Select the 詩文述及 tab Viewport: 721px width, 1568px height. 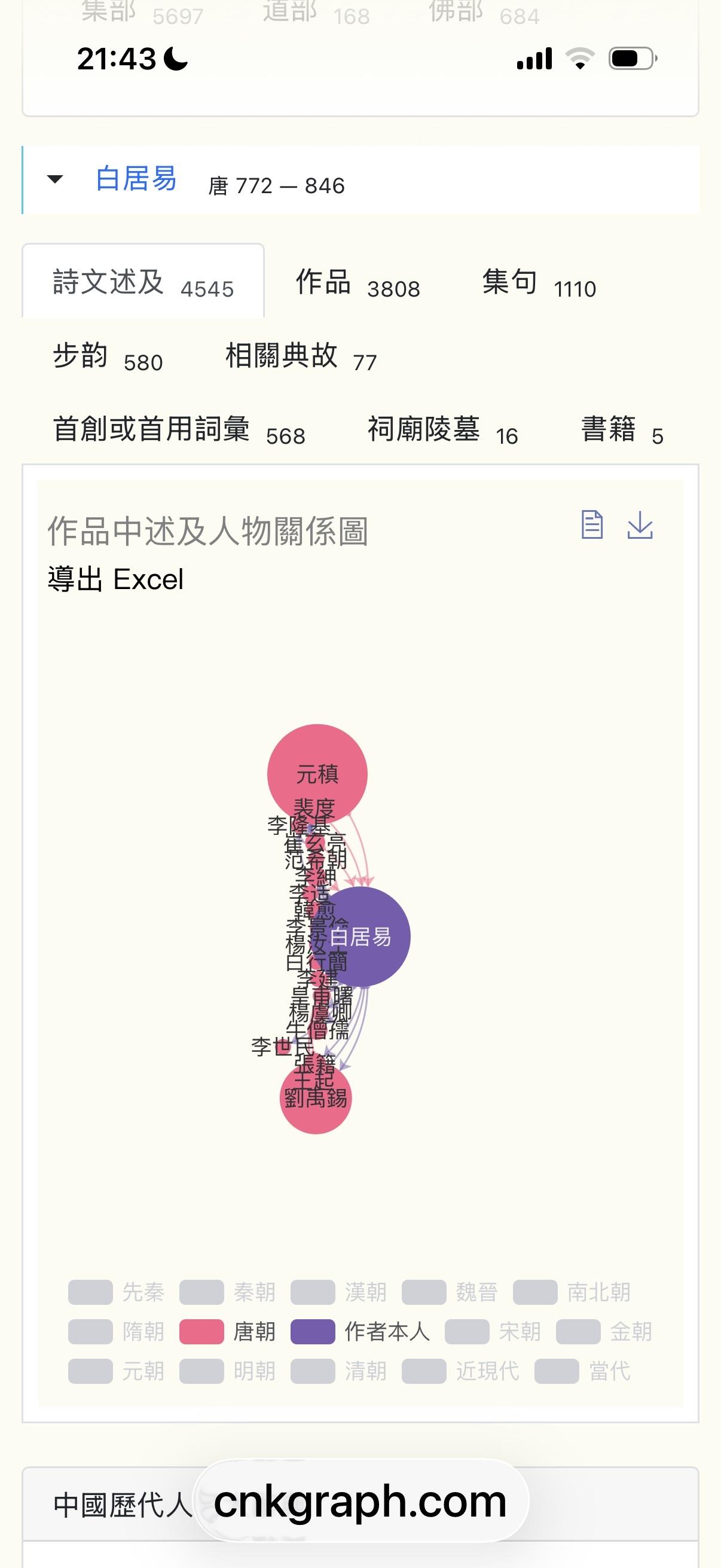(x=143, y=283)
